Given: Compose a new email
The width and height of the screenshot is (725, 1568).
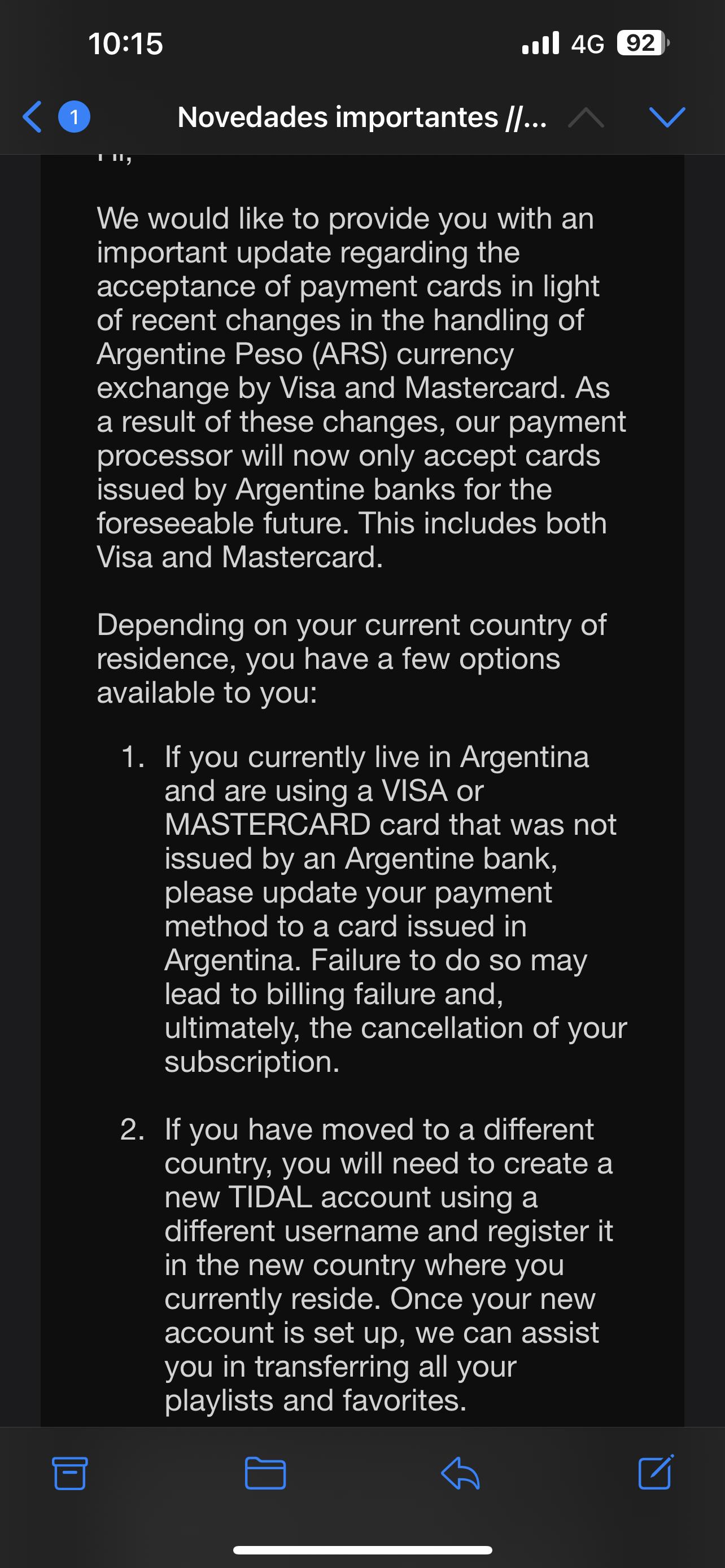Looking at the screenshot, I should pyautogui.click(x=656, y=1472).
